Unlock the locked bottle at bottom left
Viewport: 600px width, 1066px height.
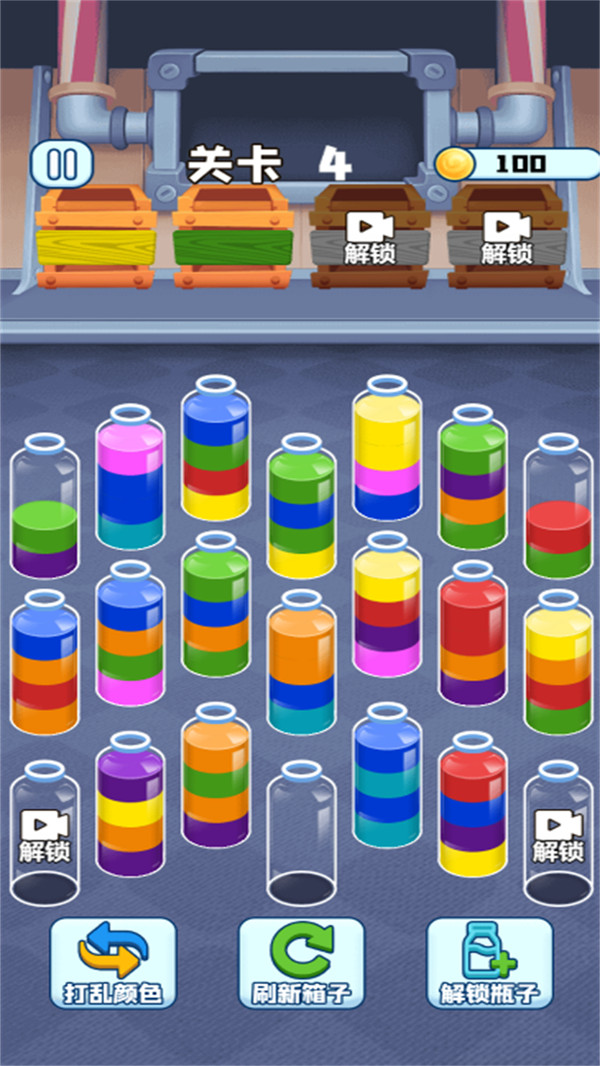(44, 835)
